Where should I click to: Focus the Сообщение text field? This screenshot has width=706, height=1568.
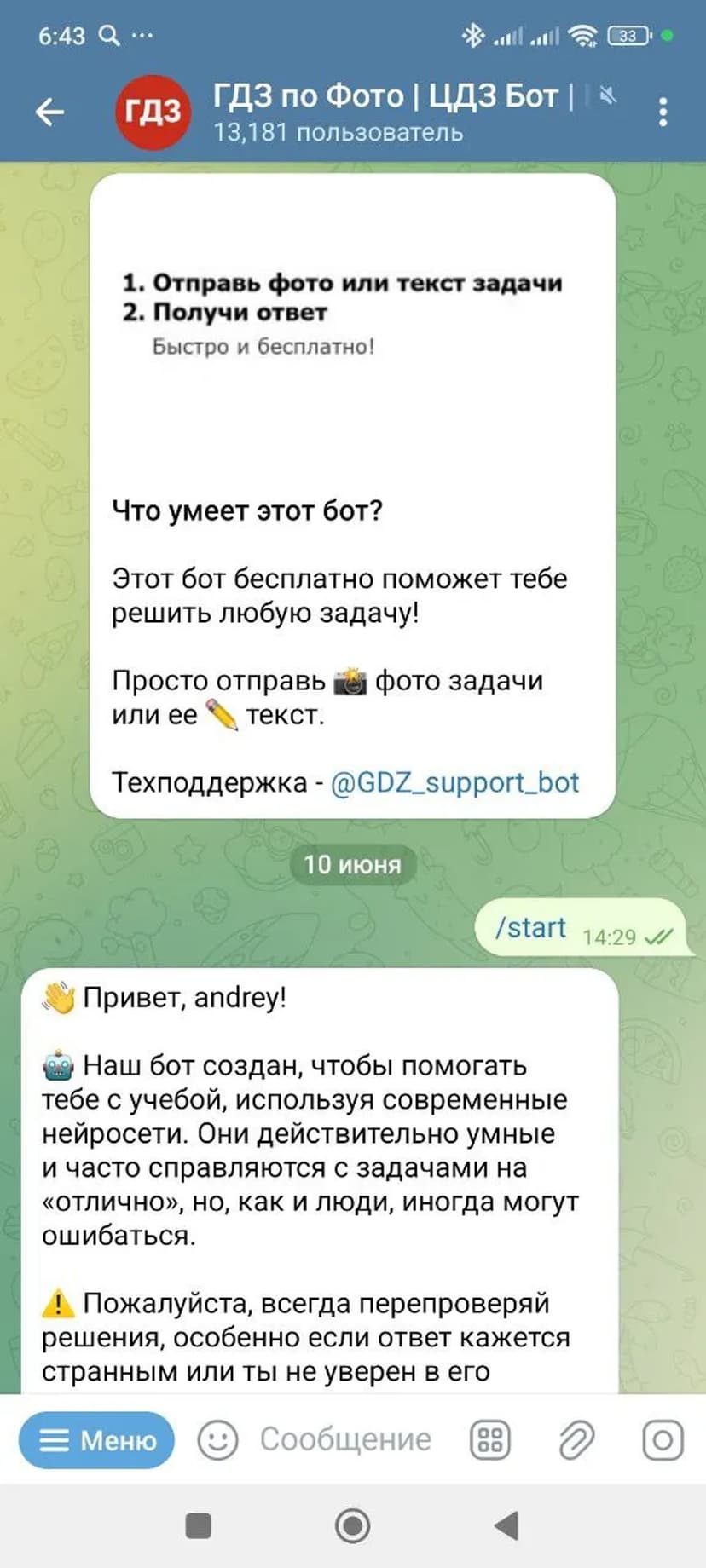pos(345,1440)
